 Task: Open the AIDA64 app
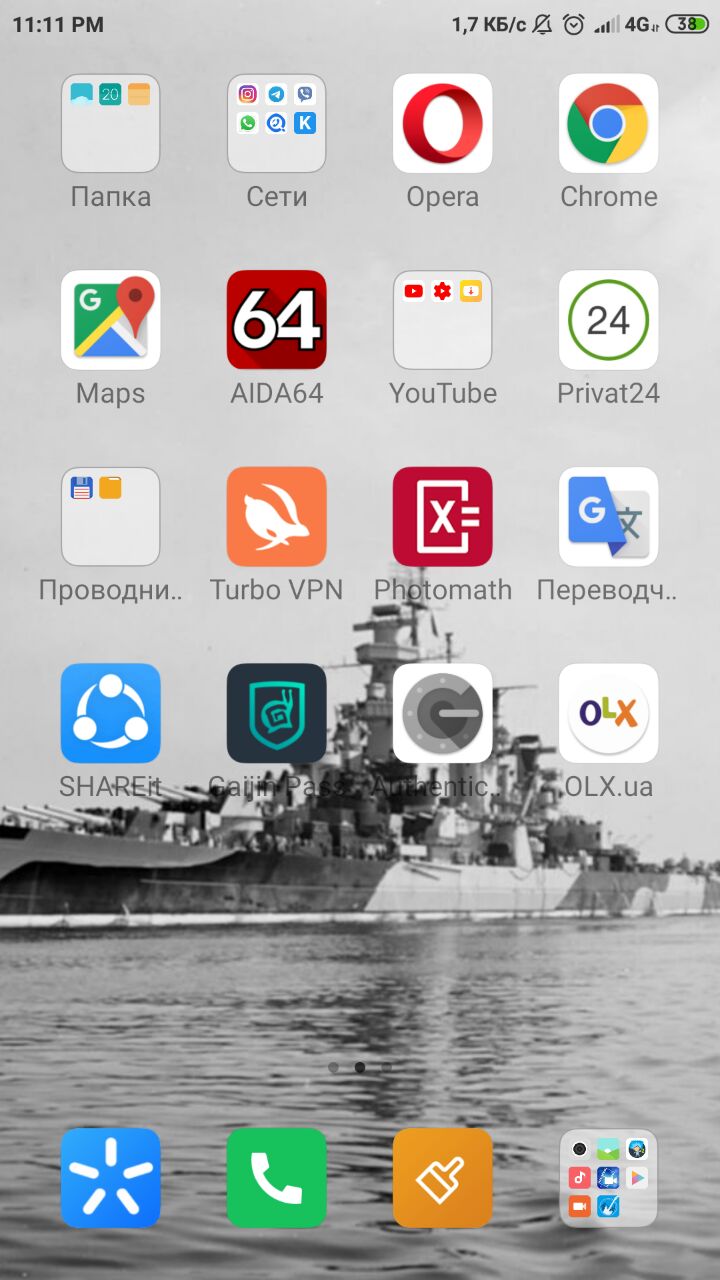[276, 320]
